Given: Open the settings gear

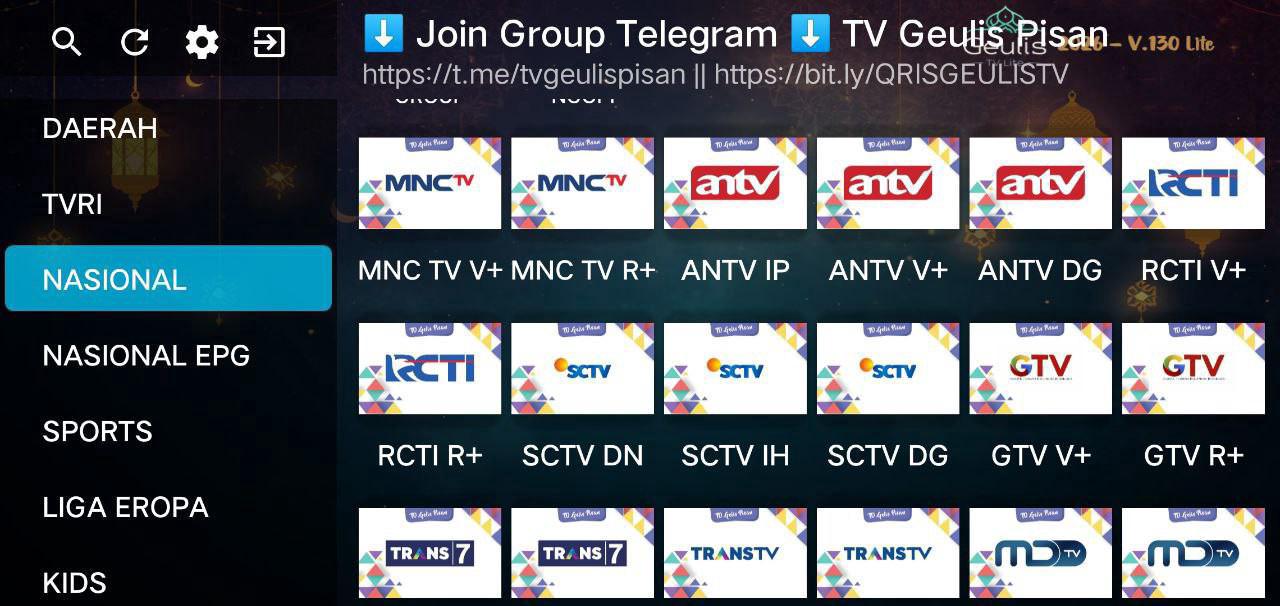Looking at the screenshot, I should click(x=202, y=42).
